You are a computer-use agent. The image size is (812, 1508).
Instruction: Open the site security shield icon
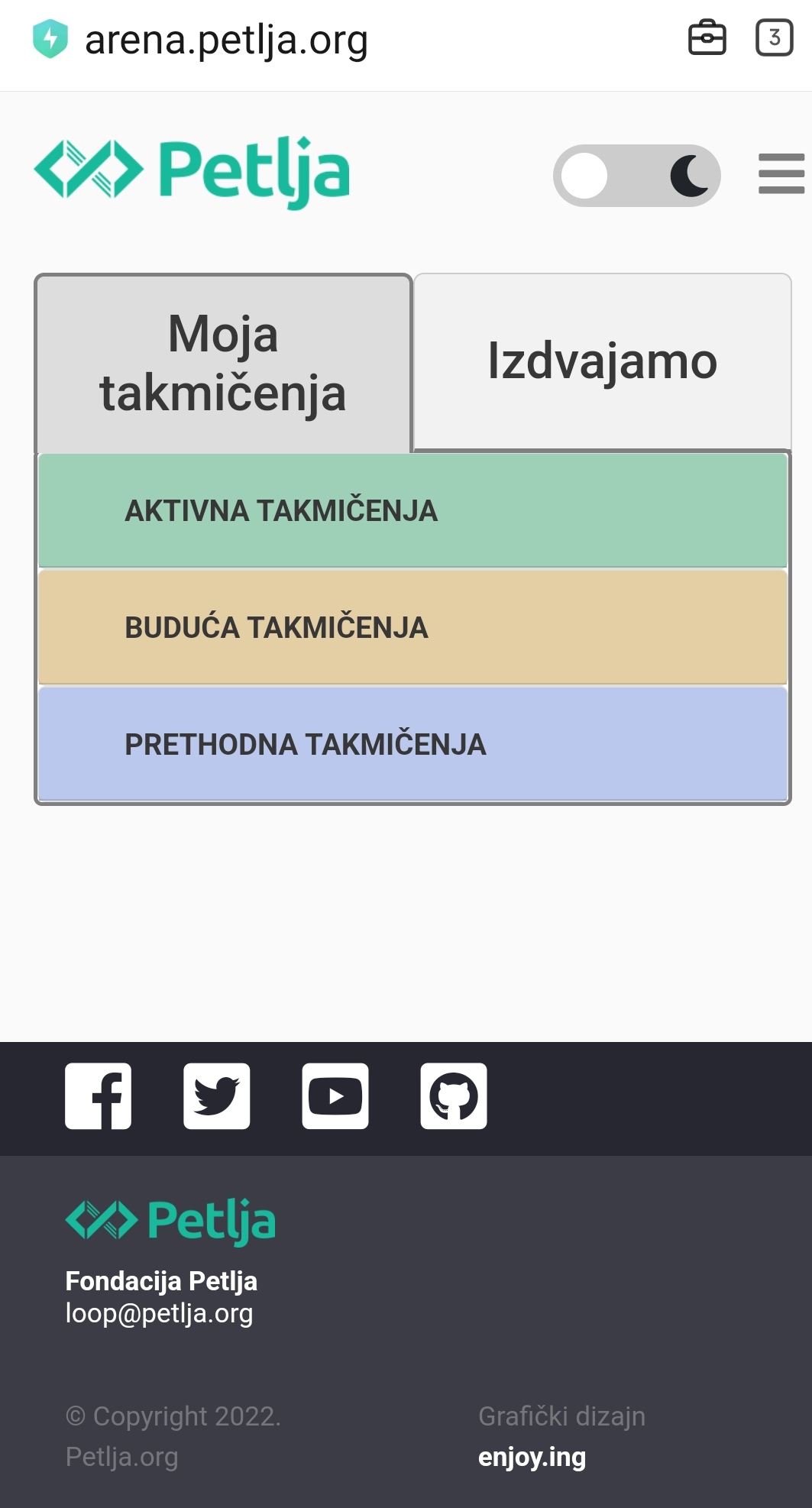[50, 39]
